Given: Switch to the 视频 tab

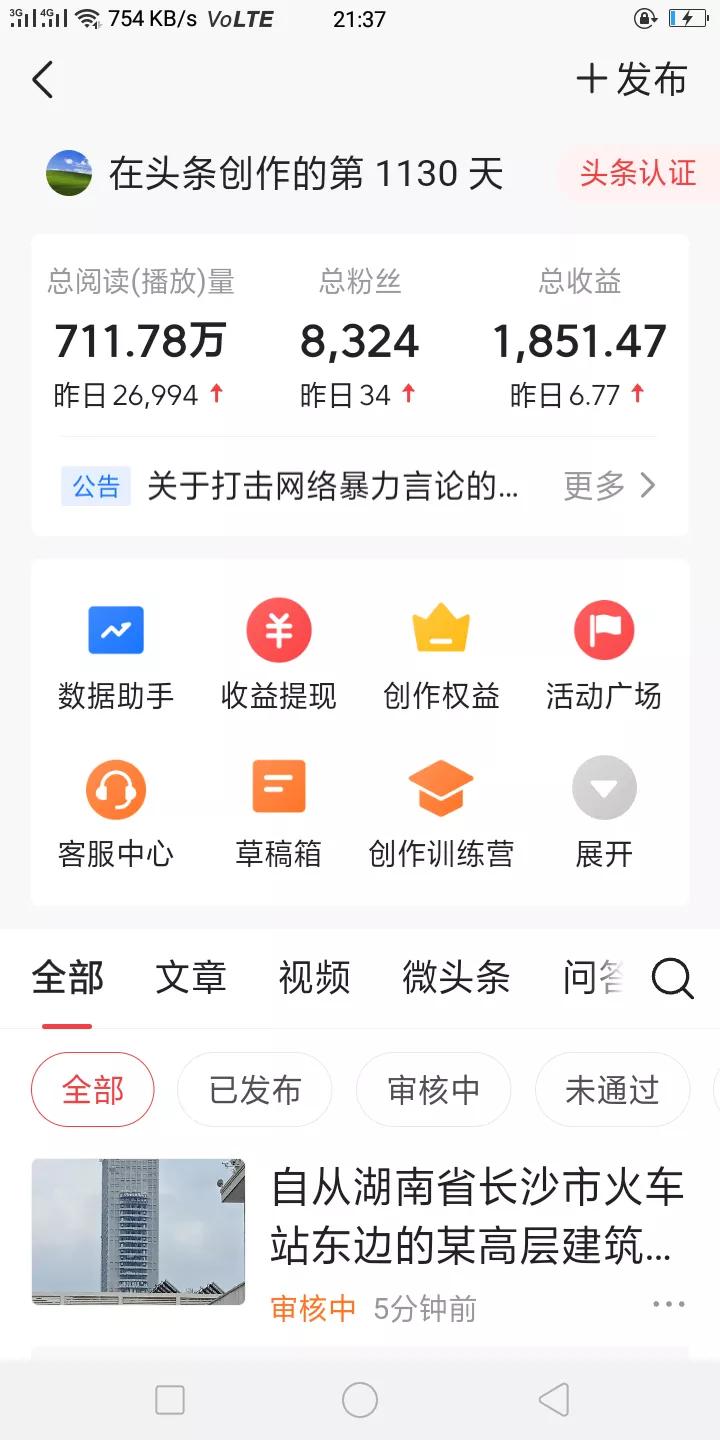Looking at the screenshot, I should point(315,978).
